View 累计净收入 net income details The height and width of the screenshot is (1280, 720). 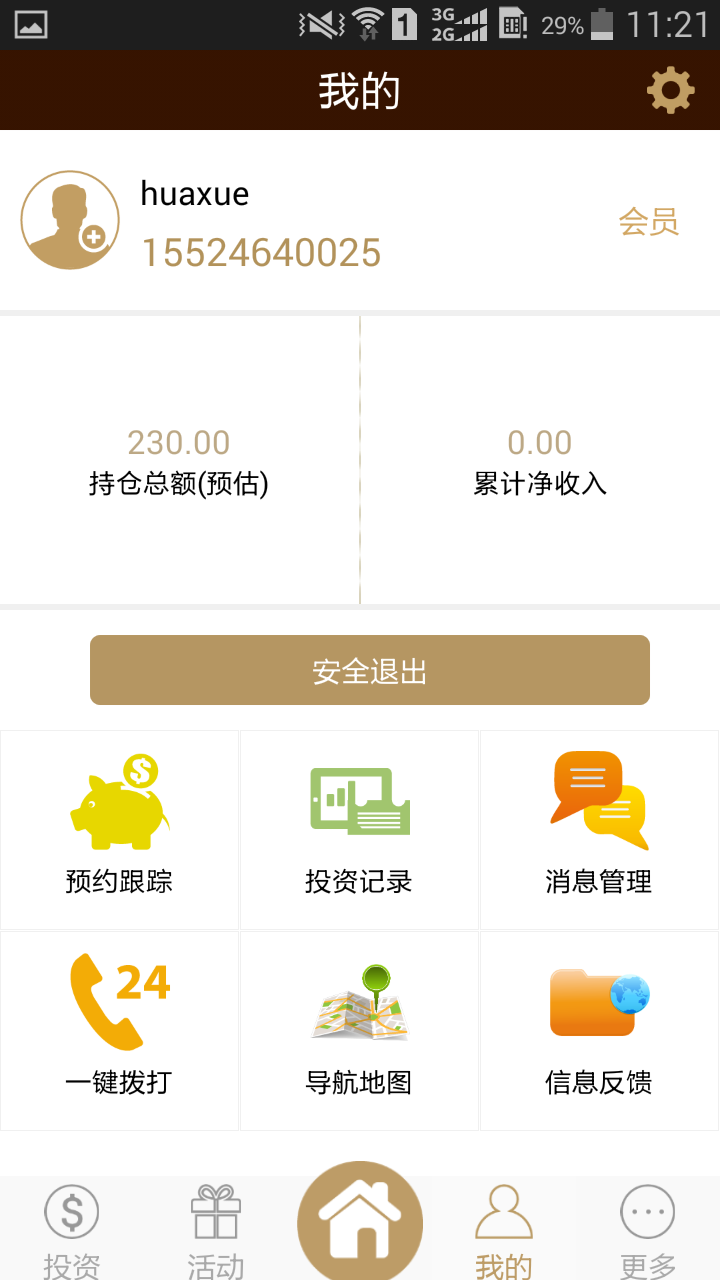coord(540,461)
